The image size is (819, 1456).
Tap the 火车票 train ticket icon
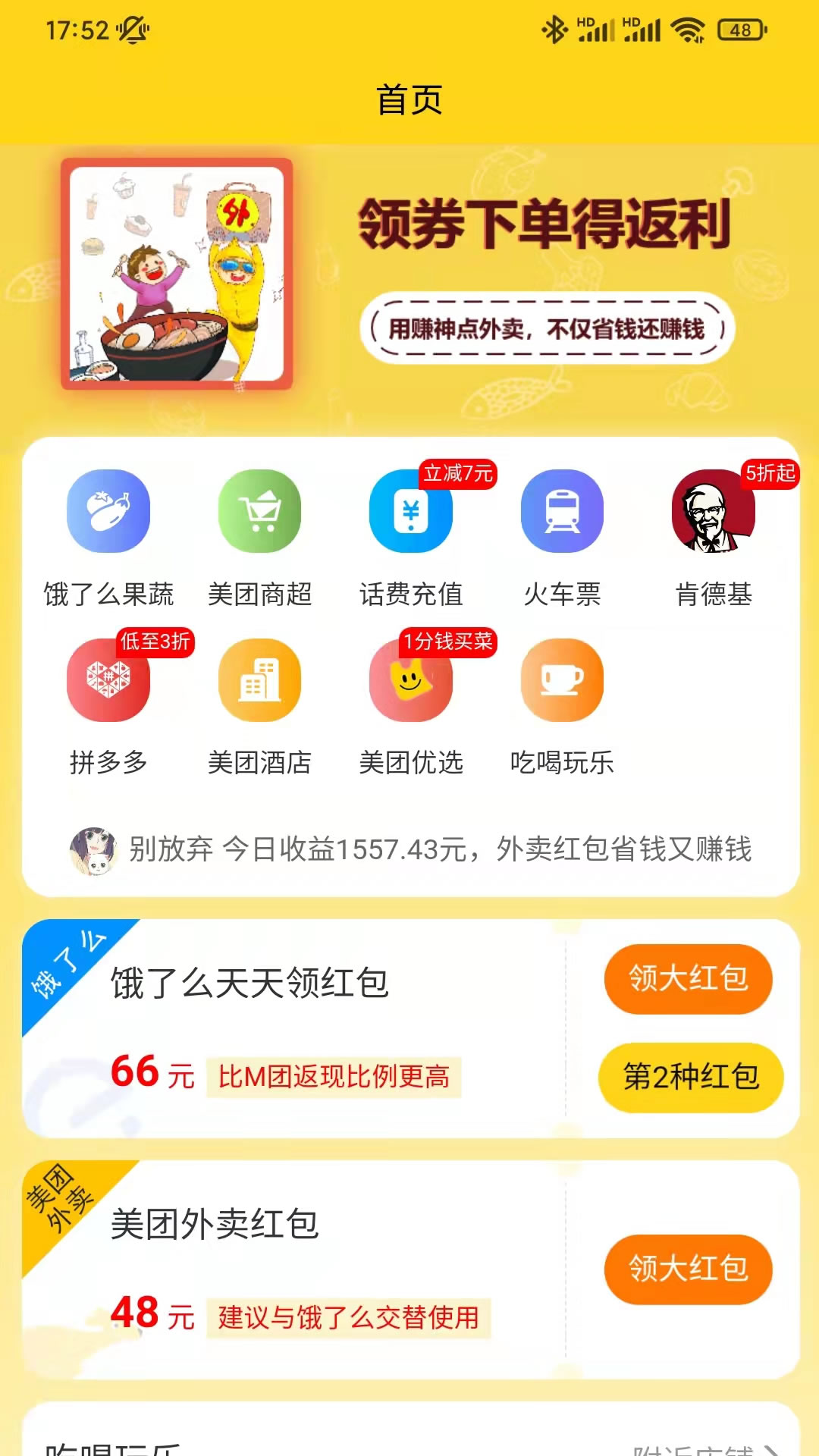[560, 512]
